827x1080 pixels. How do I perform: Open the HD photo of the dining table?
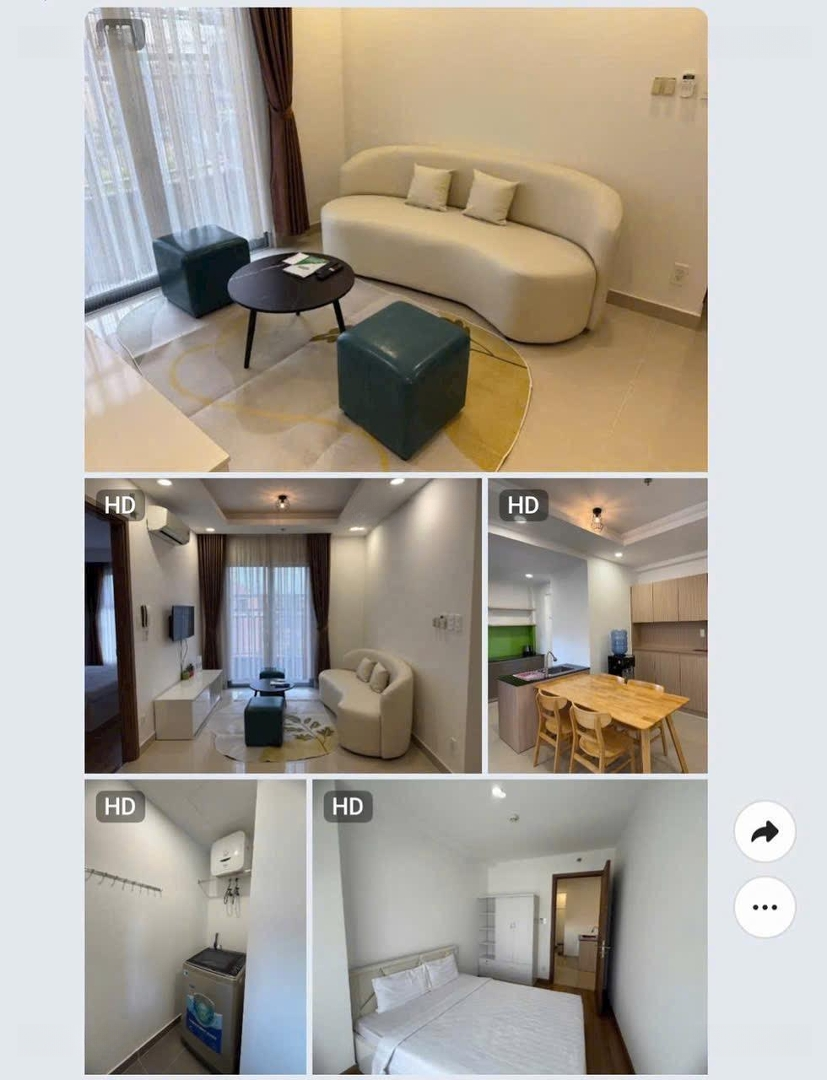597,626
